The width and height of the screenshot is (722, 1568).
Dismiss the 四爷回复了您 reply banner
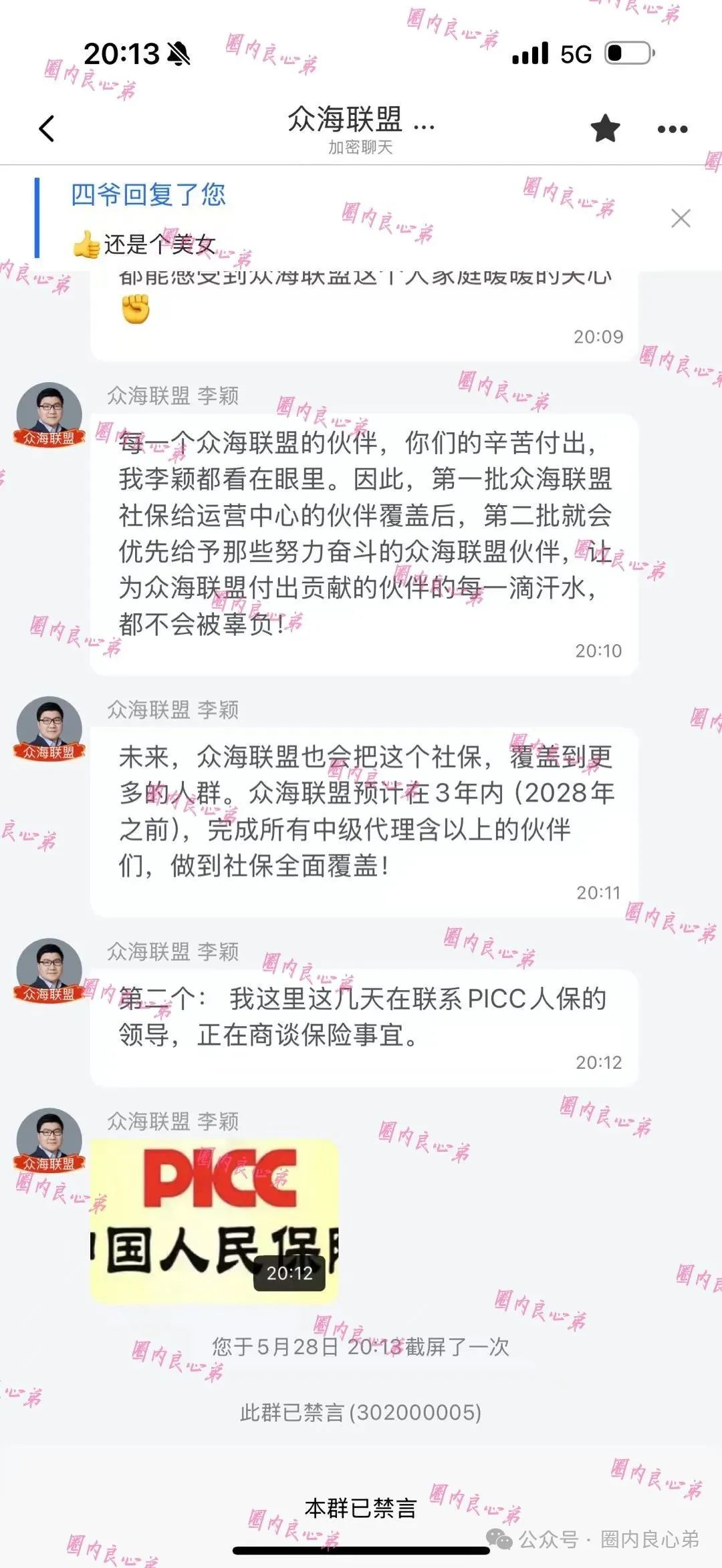point(681,218)
